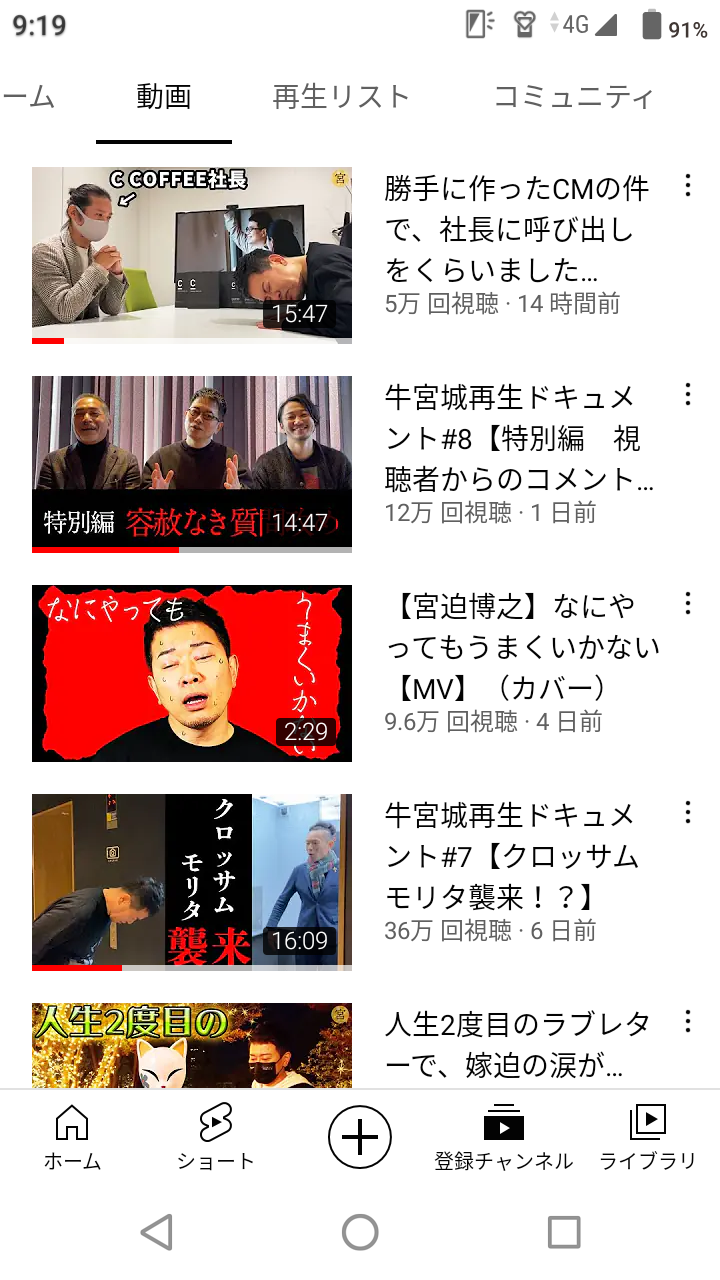Switch to the コミュニティ tab
Viewport: 720px width, 1280px height.
574,97
